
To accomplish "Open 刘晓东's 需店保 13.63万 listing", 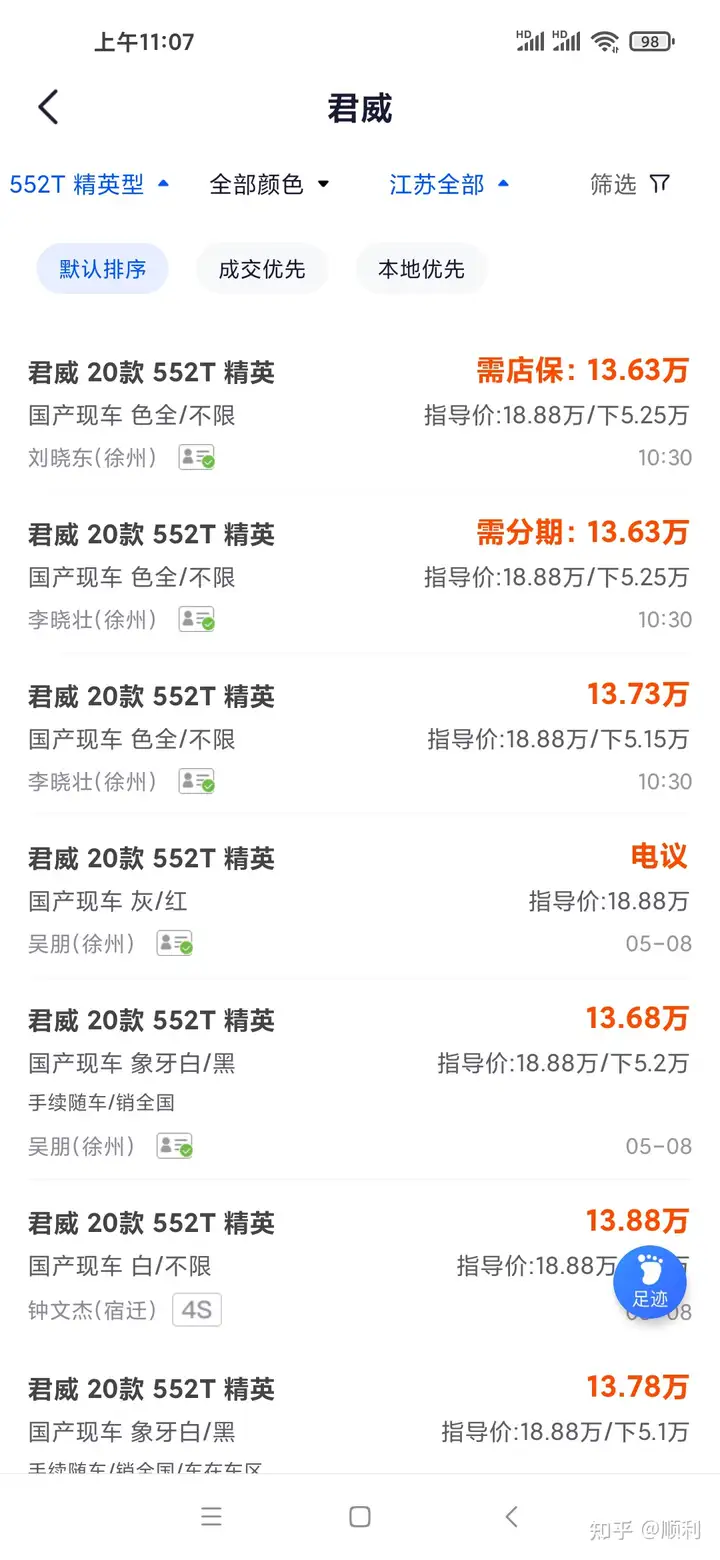I will tap(360, 413).
